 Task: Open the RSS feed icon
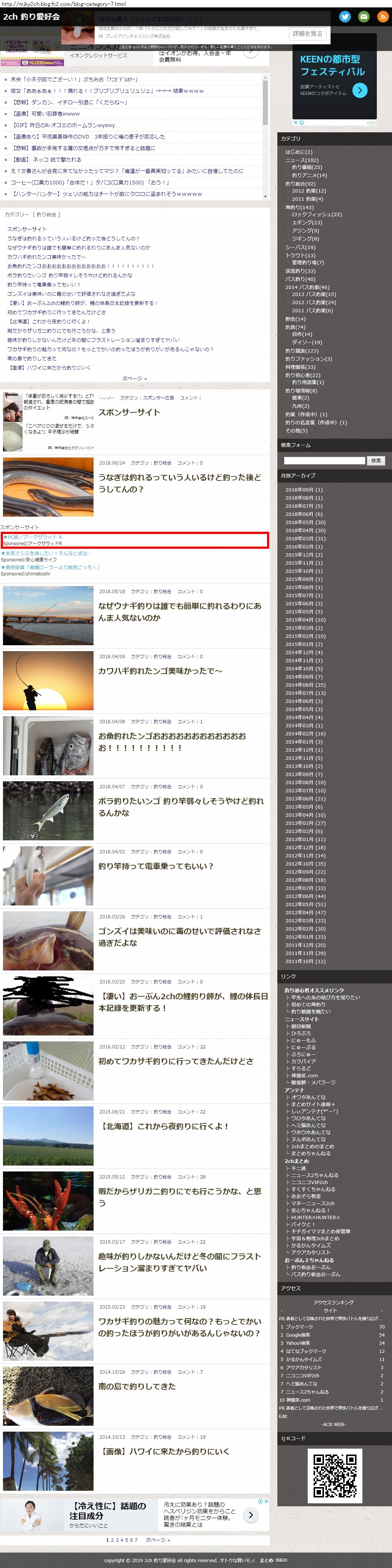383,16
